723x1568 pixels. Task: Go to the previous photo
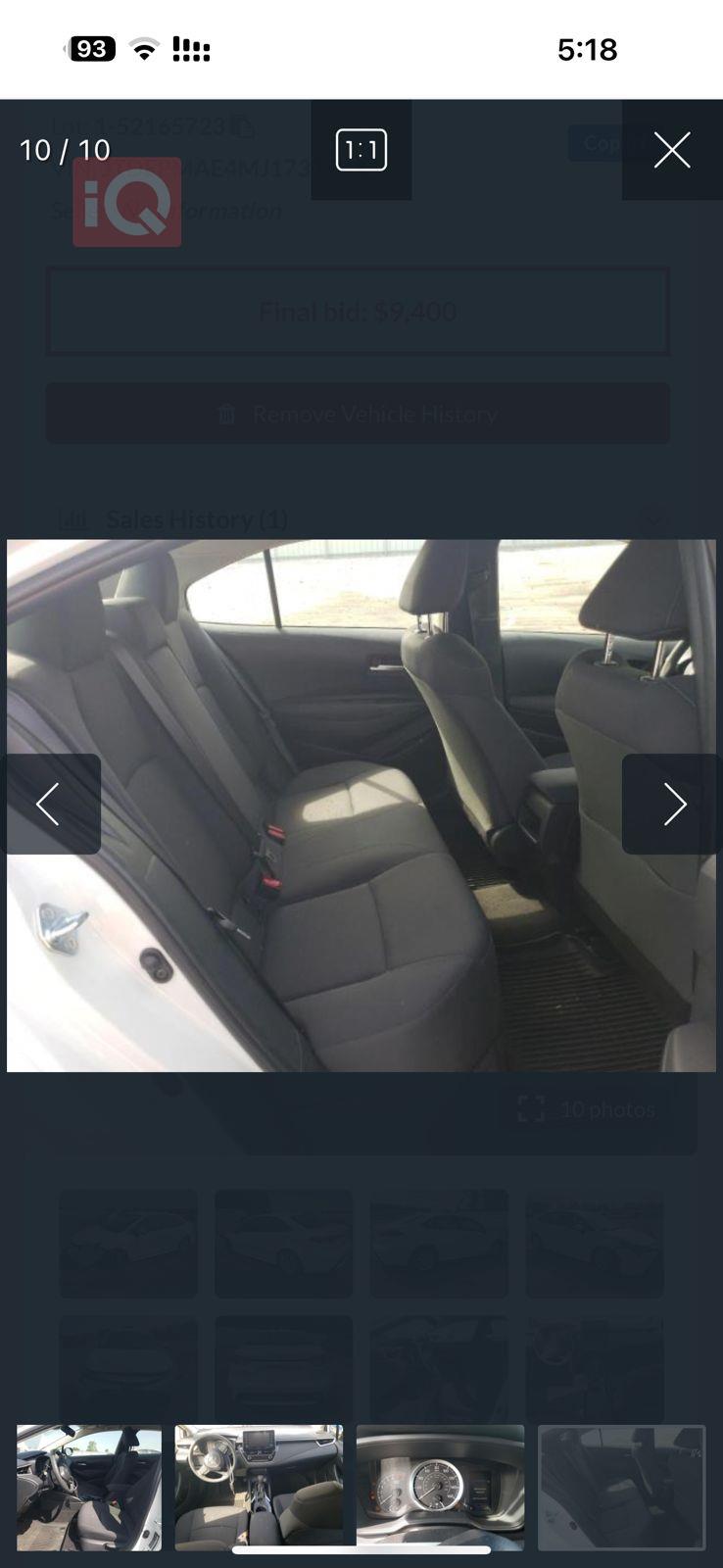50,804
